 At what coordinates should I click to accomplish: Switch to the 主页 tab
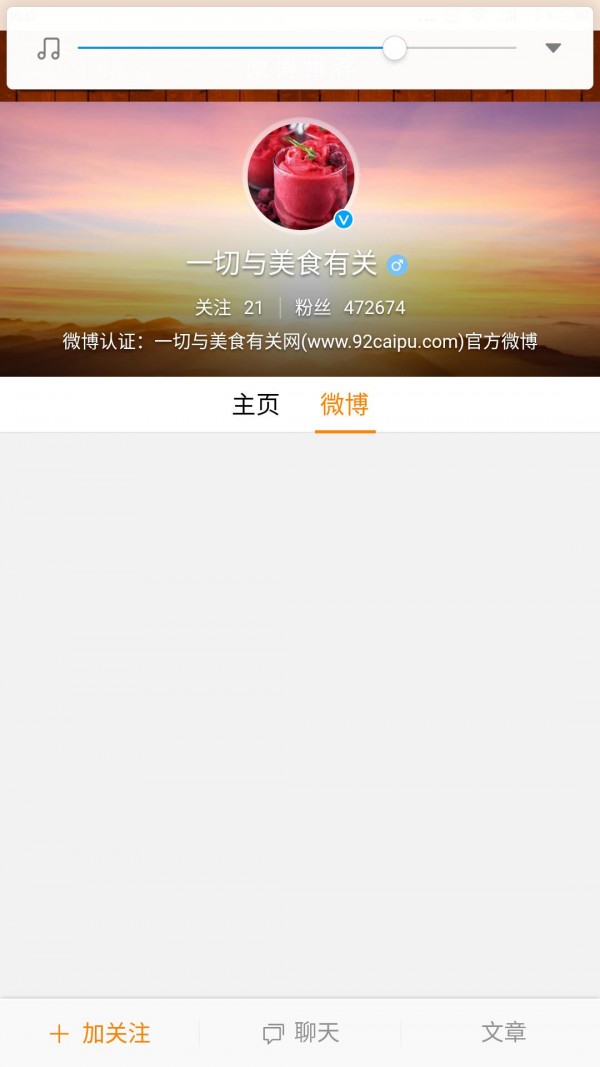tap(256, 405)
